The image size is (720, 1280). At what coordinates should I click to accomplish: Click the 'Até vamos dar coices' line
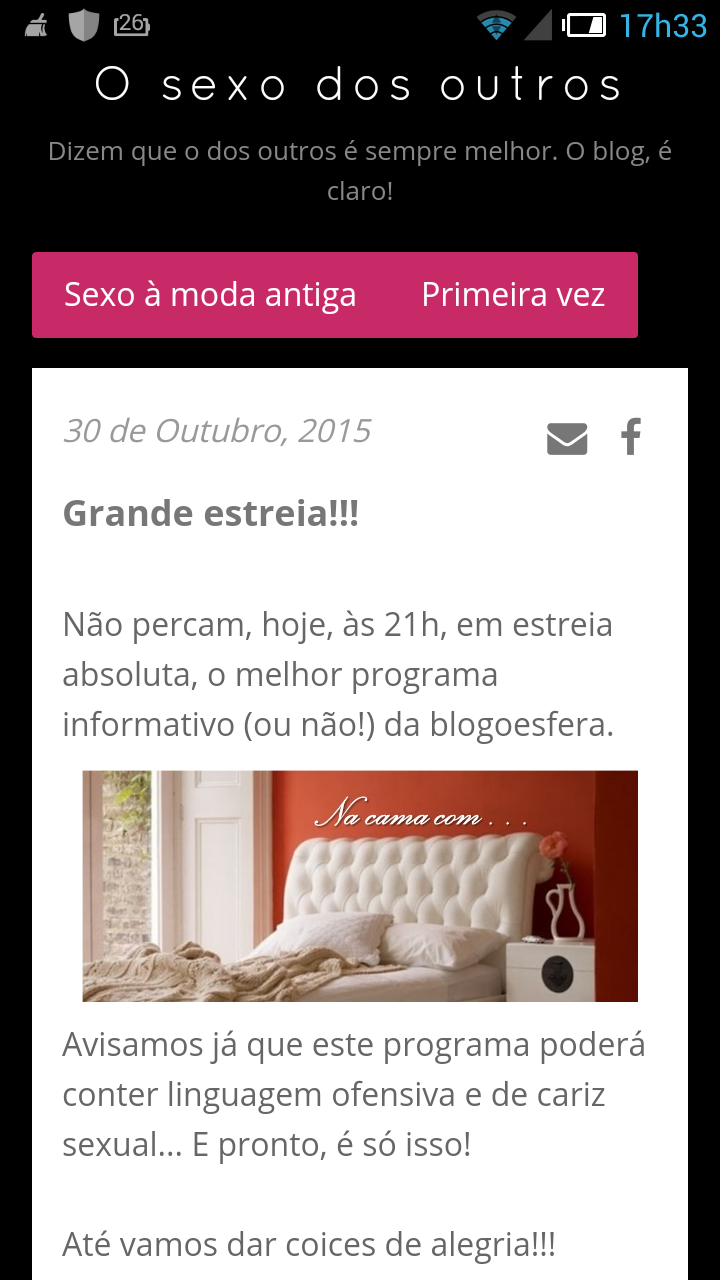tap(312, 1244)
